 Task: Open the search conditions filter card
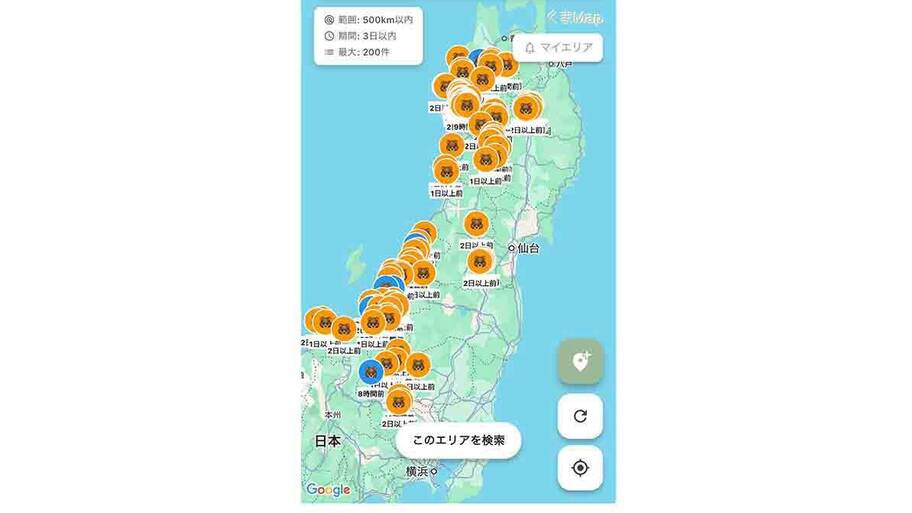[367, 35]
